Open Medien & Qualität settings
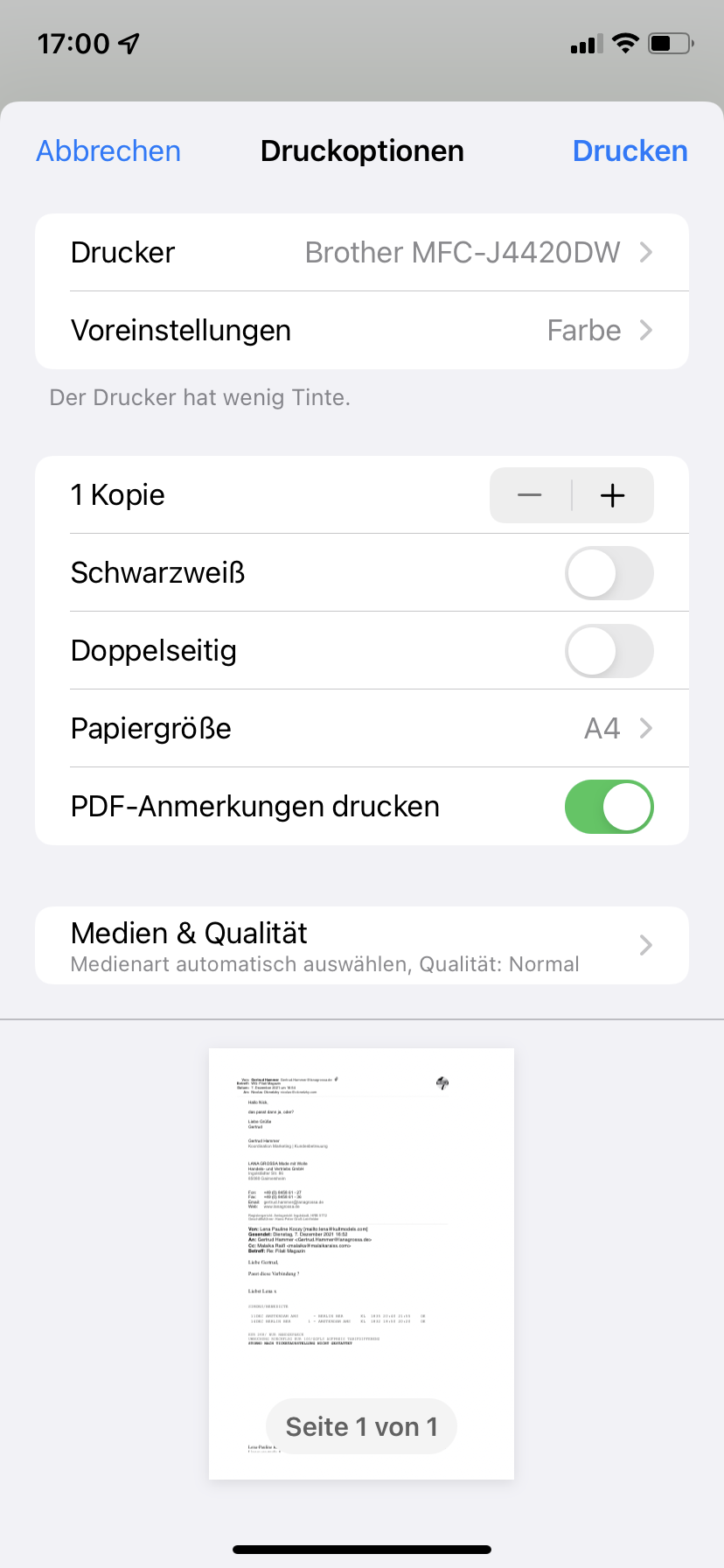Screen dimensions: 724x1568 (362, 946)
